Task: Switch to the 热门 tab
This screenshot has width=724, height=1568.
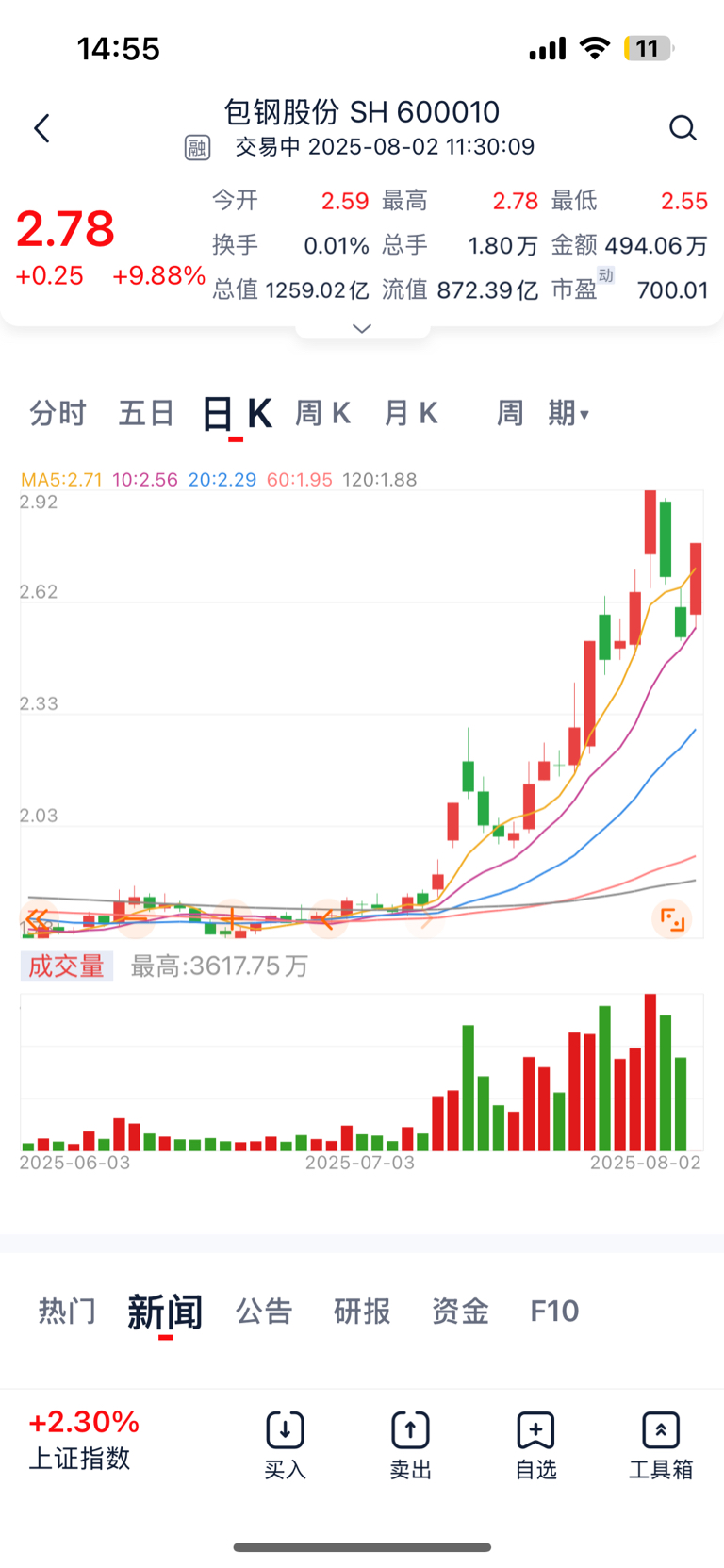Action: pyautogui.click(x=67, y=1311)
